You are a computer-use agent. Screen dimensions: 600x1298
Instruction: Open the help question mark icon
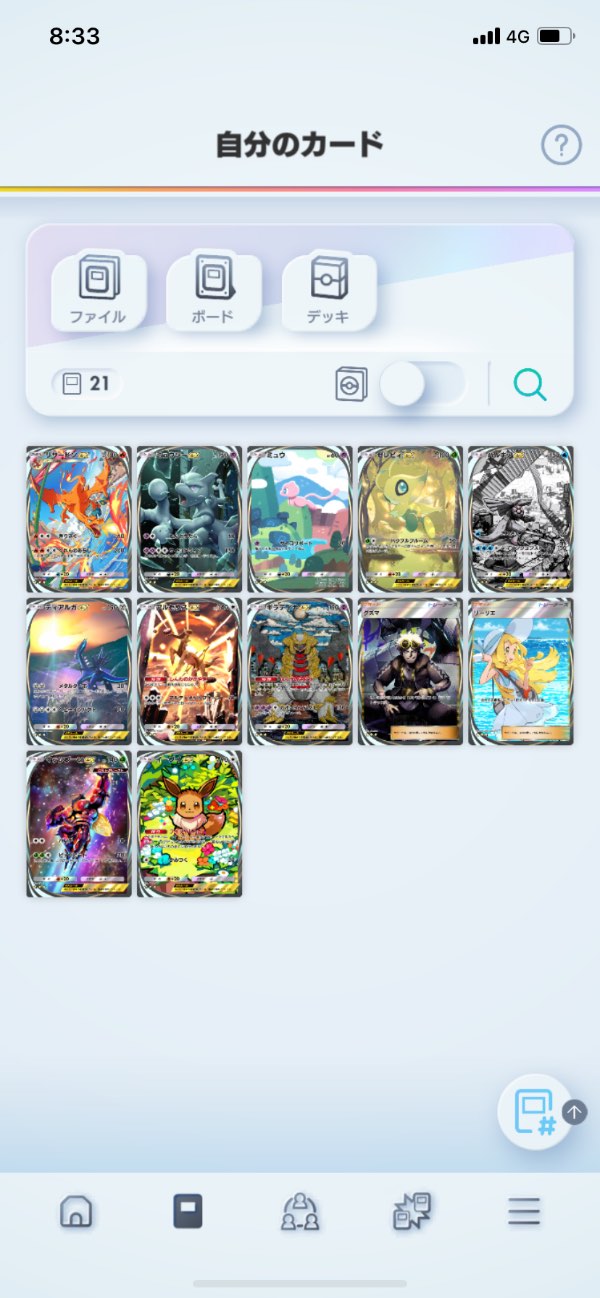tap(561, 146)
